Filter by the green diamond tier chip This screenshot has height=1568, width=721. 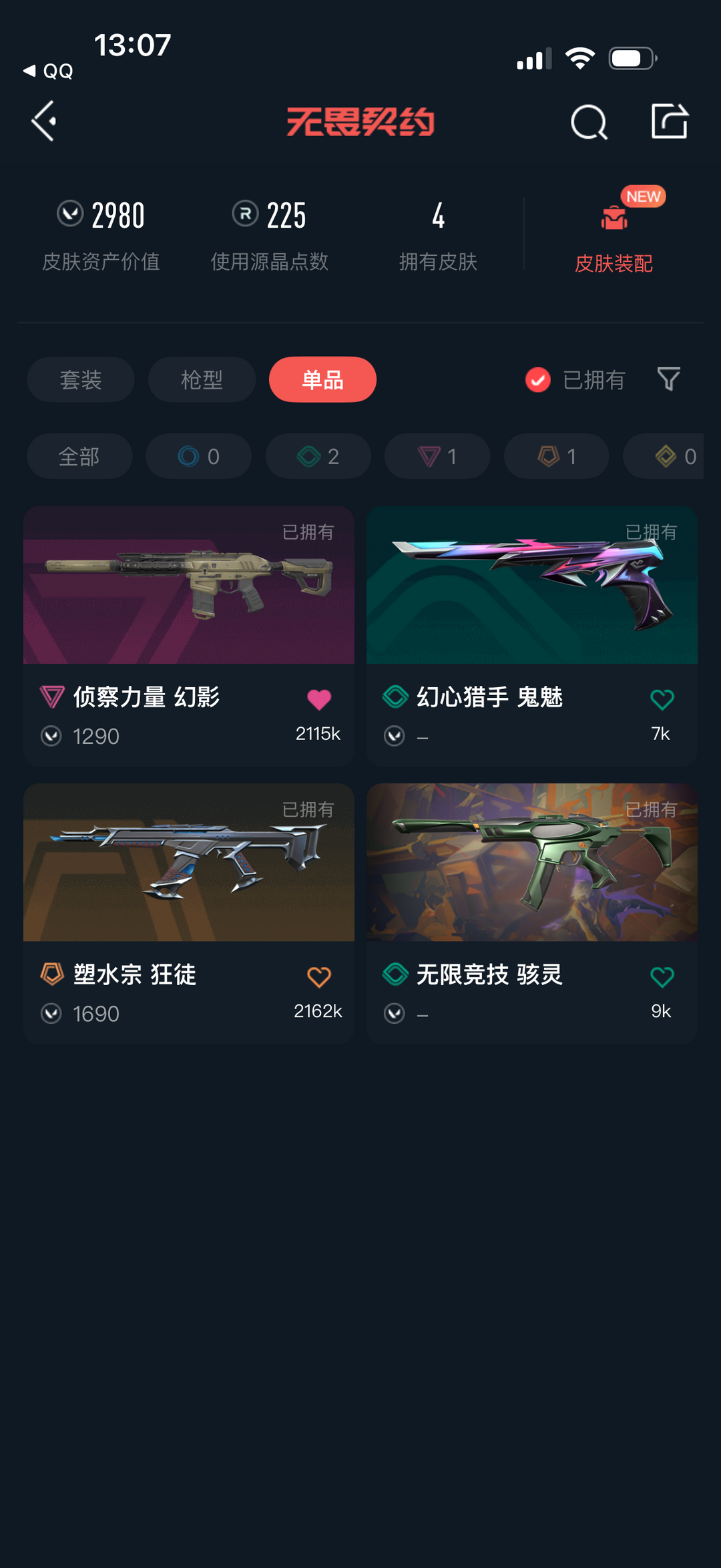(x=318, y=457)
